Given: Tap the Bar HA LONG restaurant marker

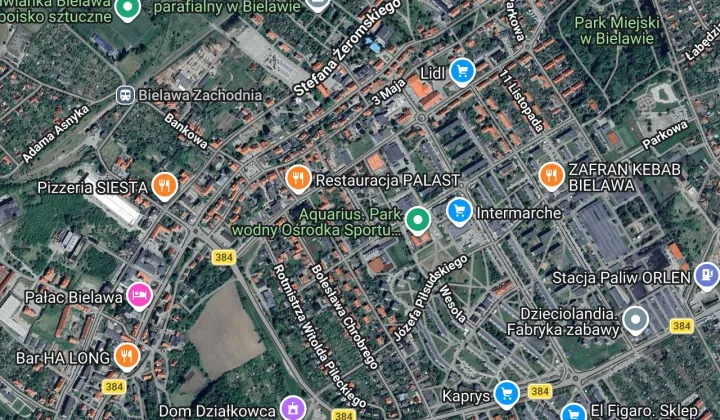Looking at the screenshot, I should [126, 355].
